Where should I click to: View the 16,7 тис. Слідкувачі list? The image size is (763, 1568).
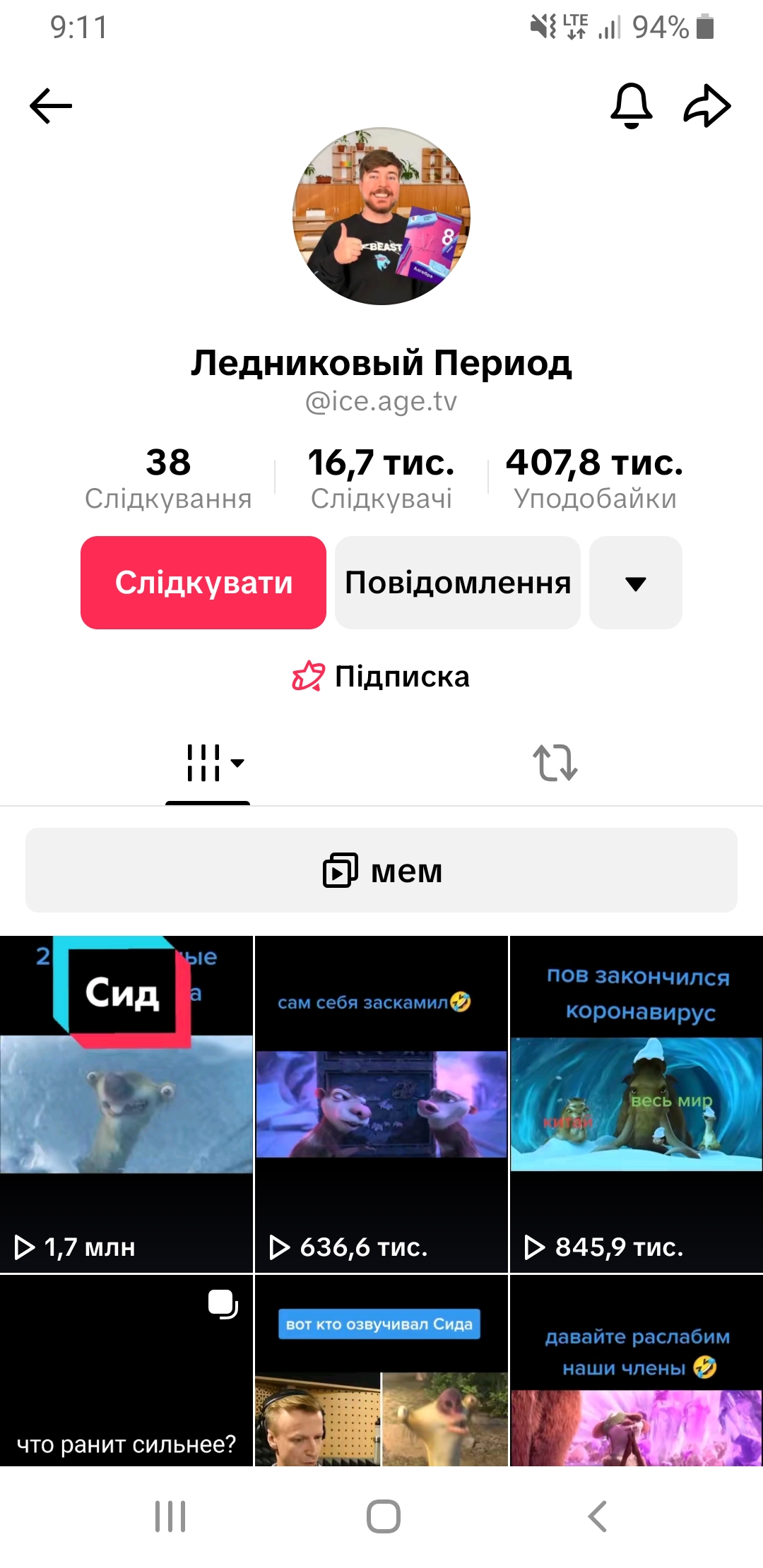(x=381, y=478)
